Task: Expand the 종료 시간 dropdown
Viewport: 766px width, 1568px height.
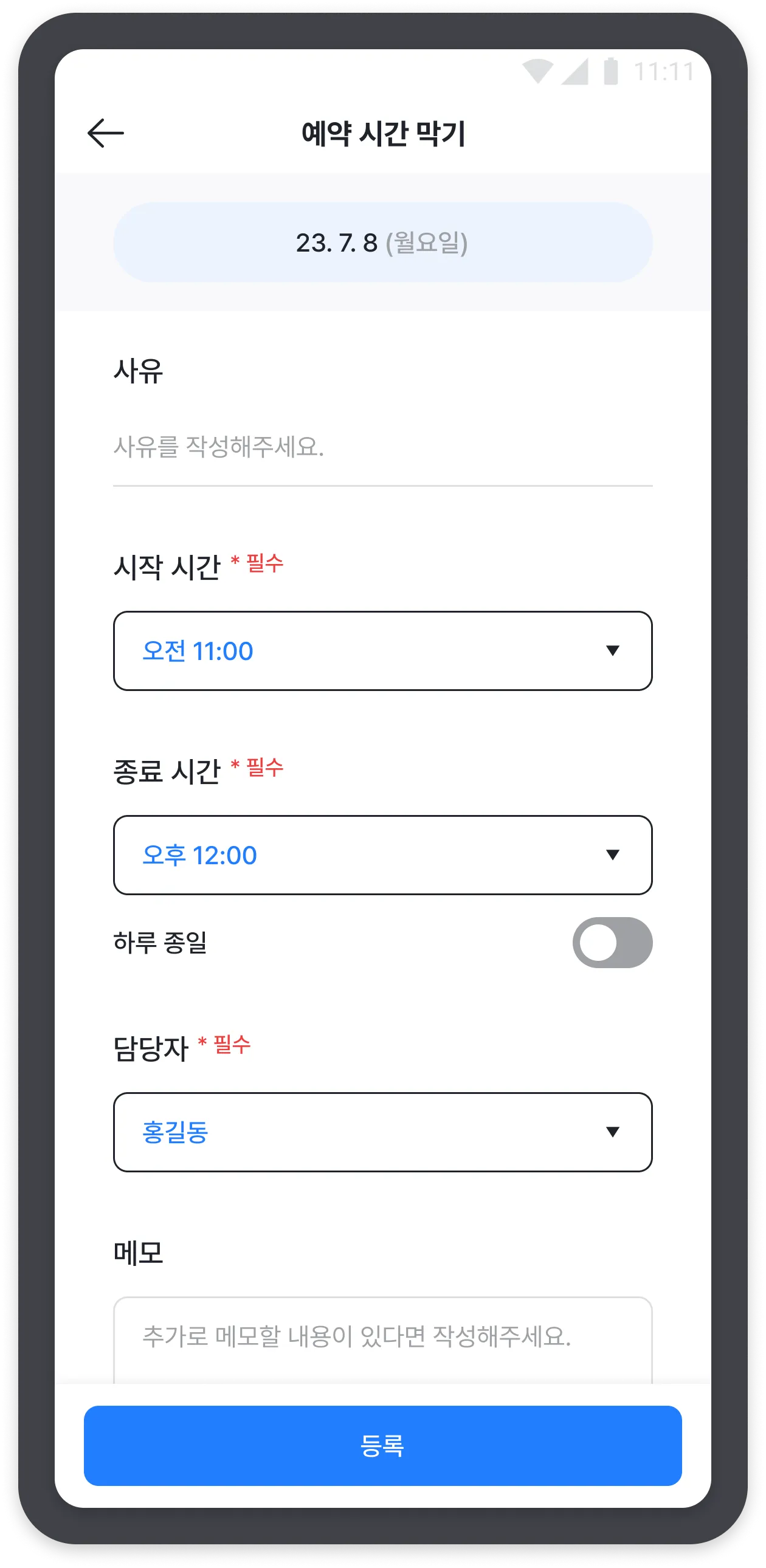Action: 382,854
